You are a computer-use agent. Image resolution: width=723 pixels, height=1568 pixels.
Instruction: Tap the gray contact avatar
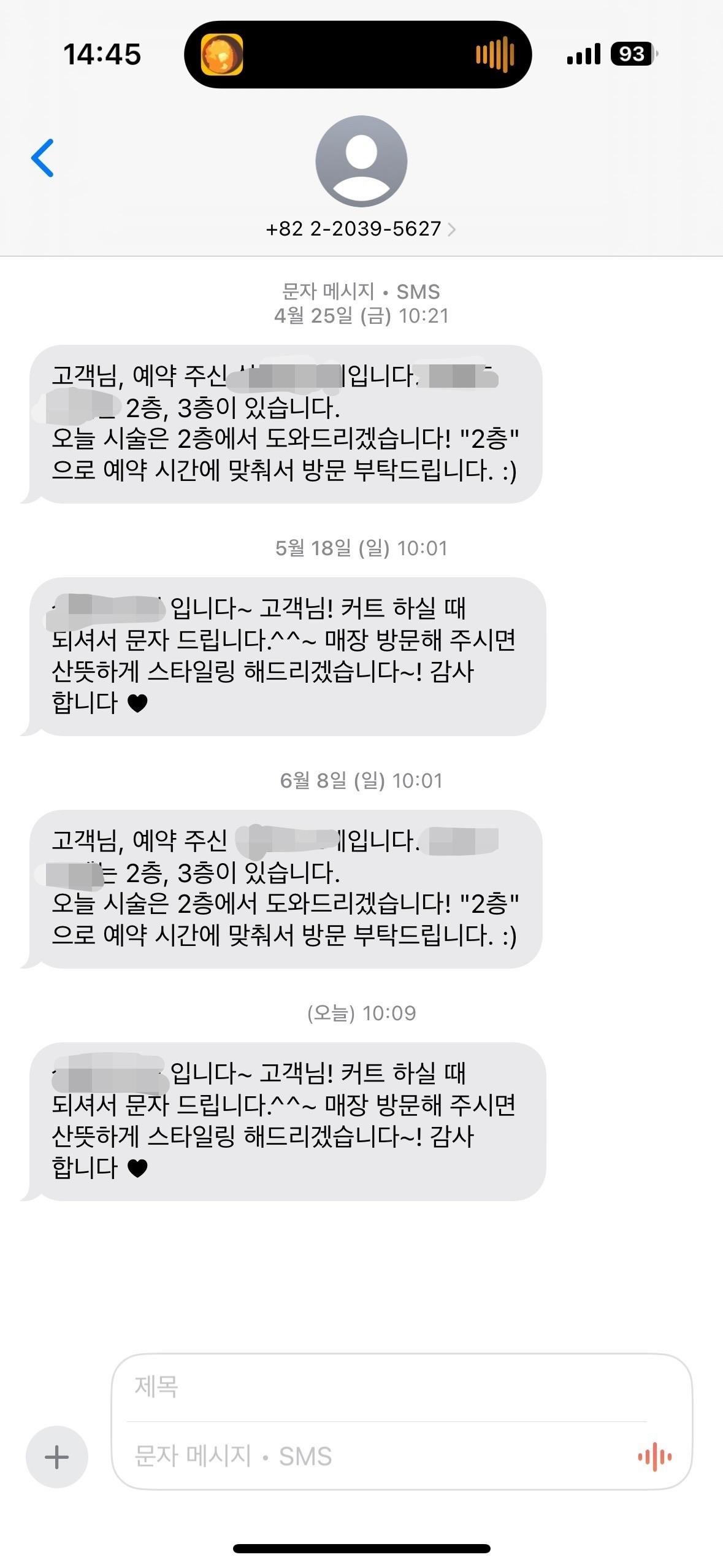[x=361, y=161]
